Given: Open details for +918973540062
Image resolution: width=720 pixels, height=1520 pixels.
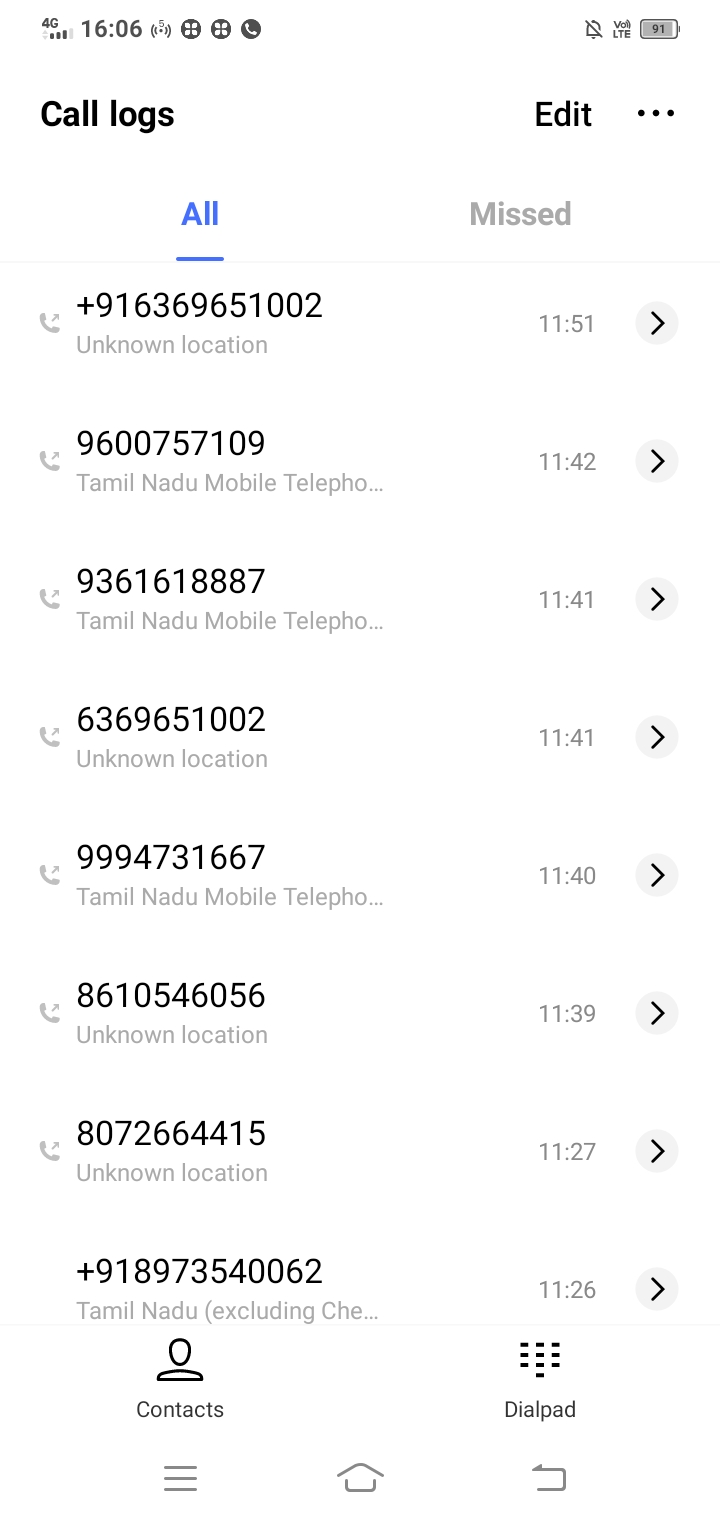Looking at the screenshot, I should click(657, 1289).
